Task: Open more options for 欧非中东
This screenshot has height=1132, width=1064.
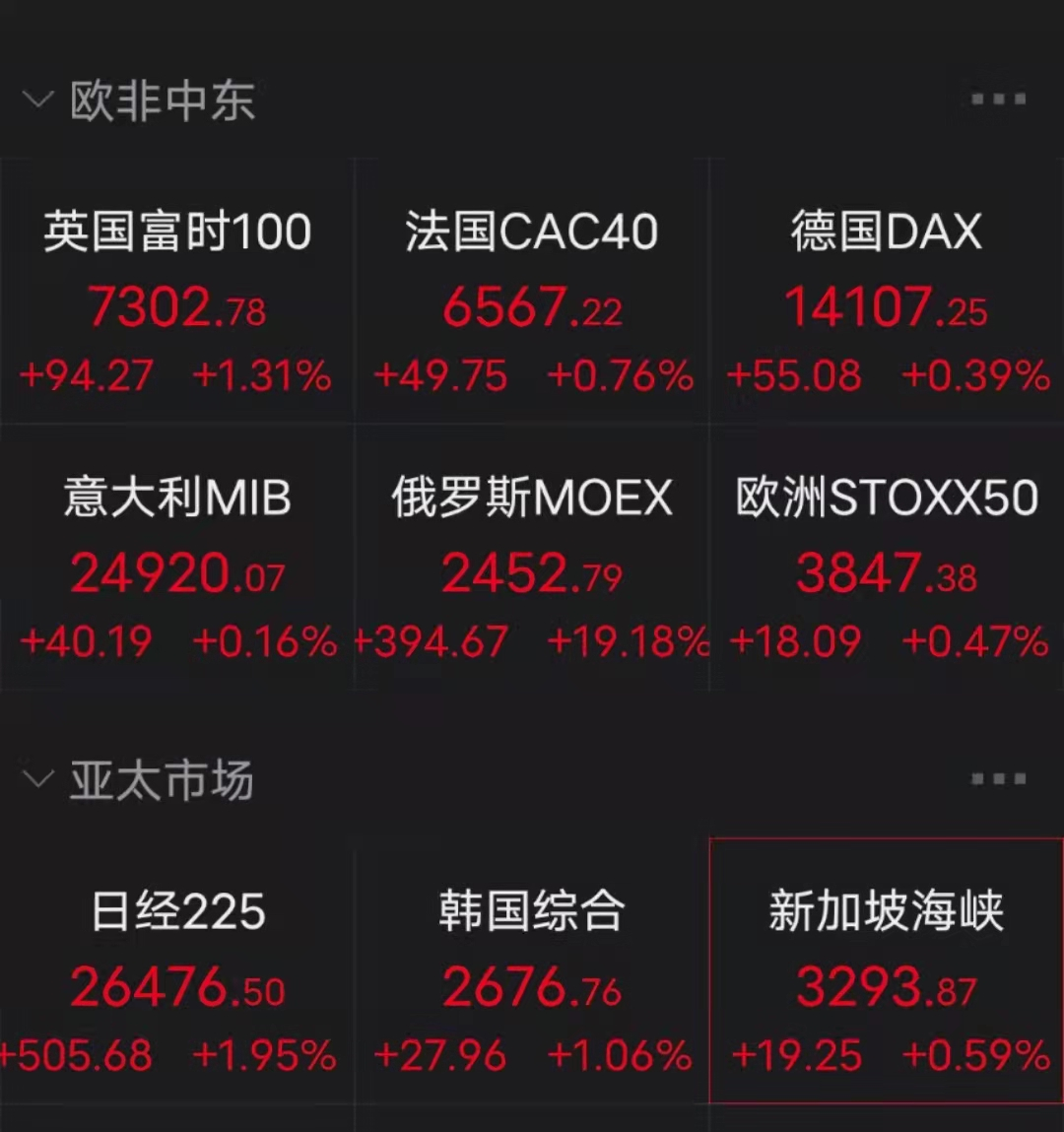Action: (x=998, y=100)
